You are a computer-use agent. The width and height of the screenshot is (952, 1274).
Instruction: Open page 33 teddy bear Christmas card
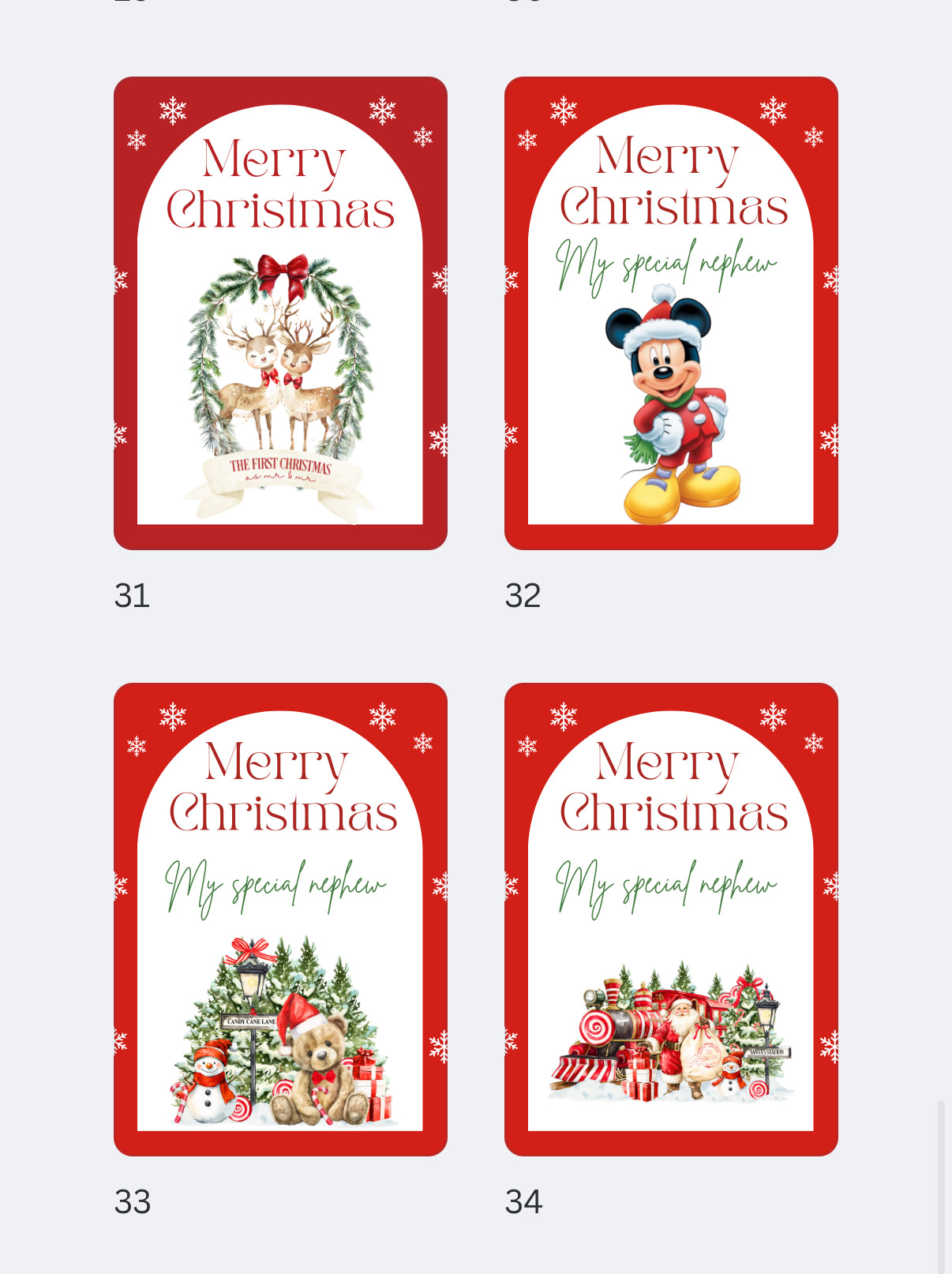[x=280, y=920]
